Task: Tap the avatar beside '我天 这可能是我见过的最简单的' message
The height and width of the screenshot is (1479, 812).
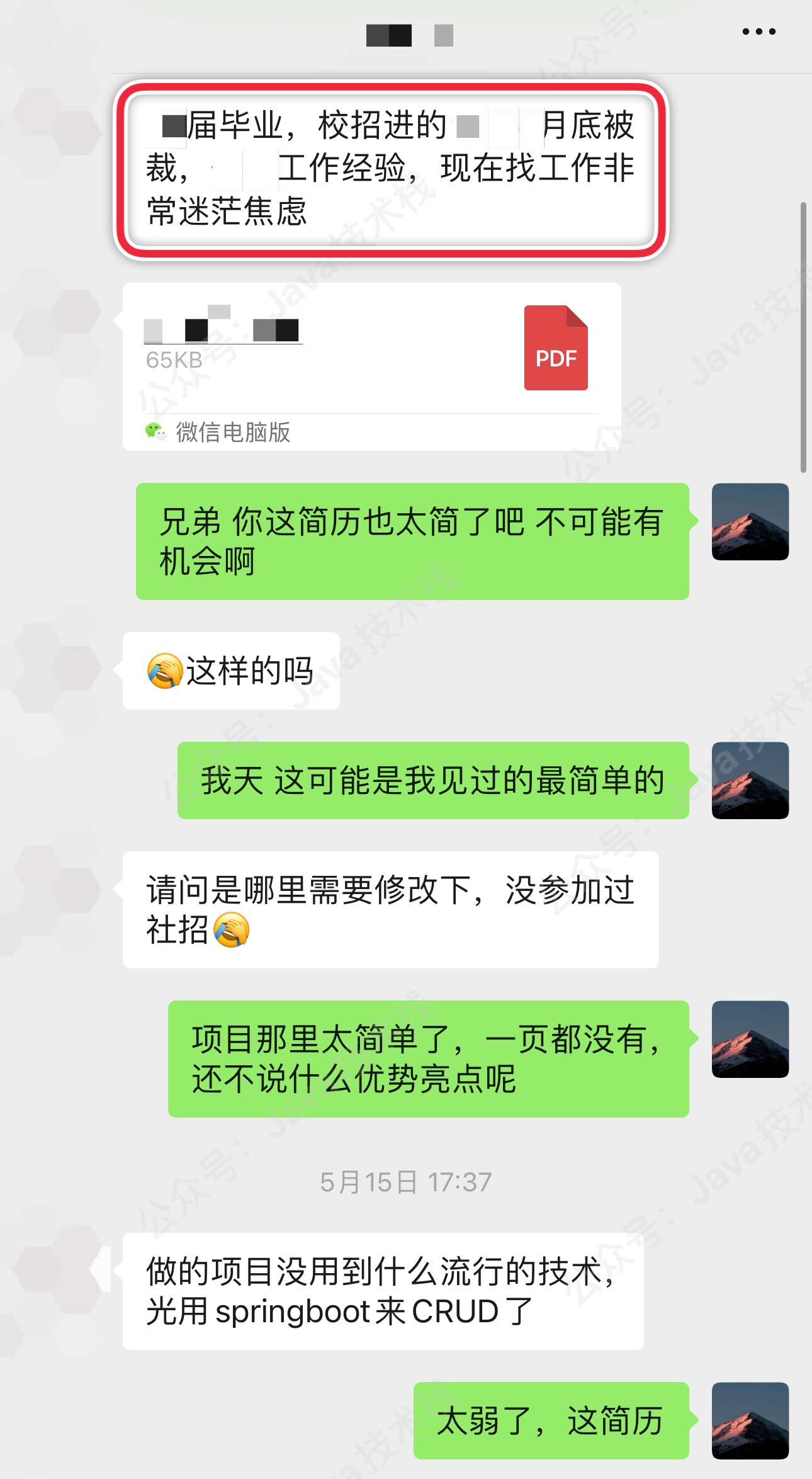Action: click(x=750, y=780)
